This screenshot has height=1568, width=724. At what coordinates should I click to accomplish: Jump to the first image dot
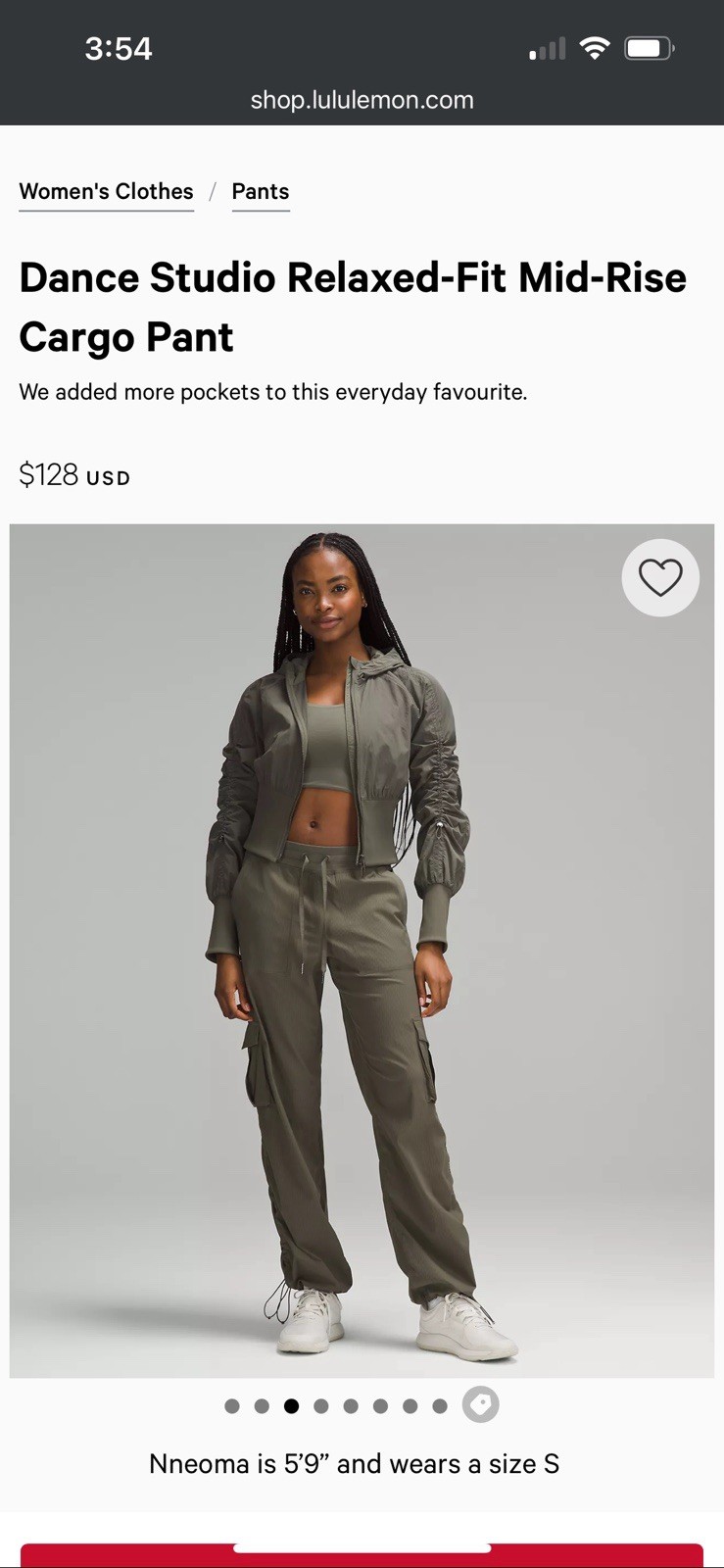(x=232, y=1406)
